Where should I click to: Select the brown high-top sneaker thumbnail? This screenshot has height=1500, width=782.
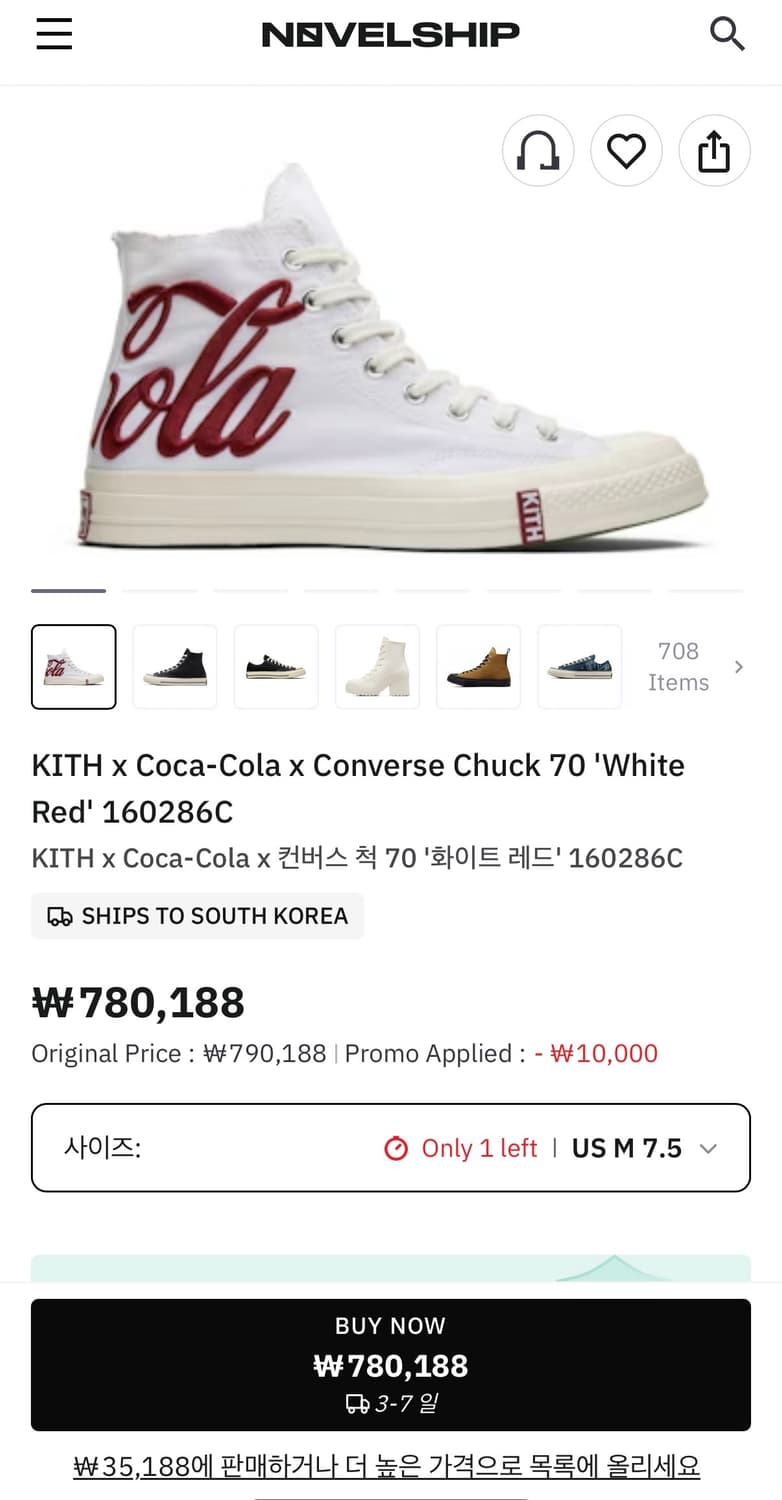[x=478, y=666]
